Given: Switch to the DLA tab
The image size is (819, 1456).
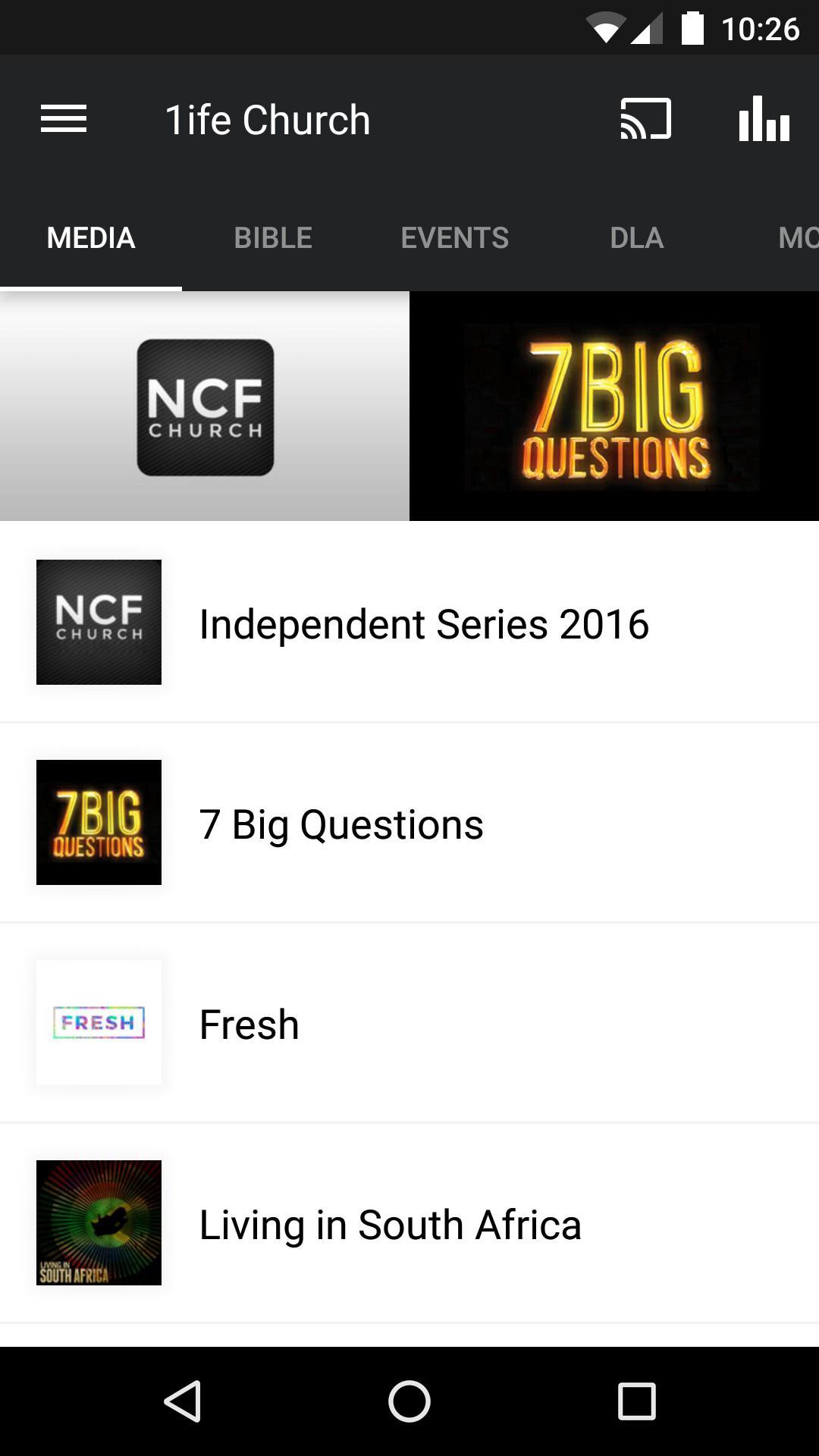Looking at the screenshot, I should pos(636,238).
